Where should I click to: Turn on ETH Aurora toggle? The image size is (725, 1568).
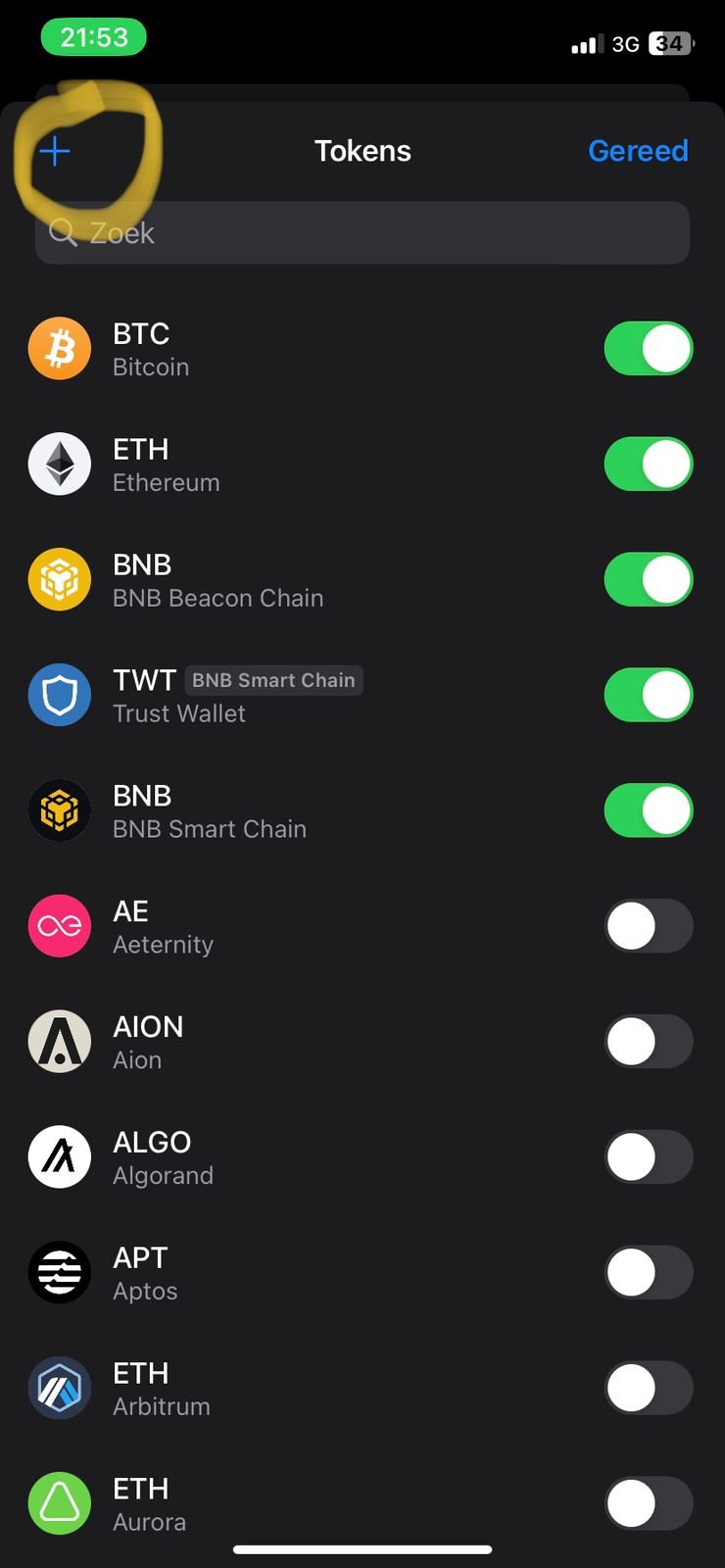649,1503
